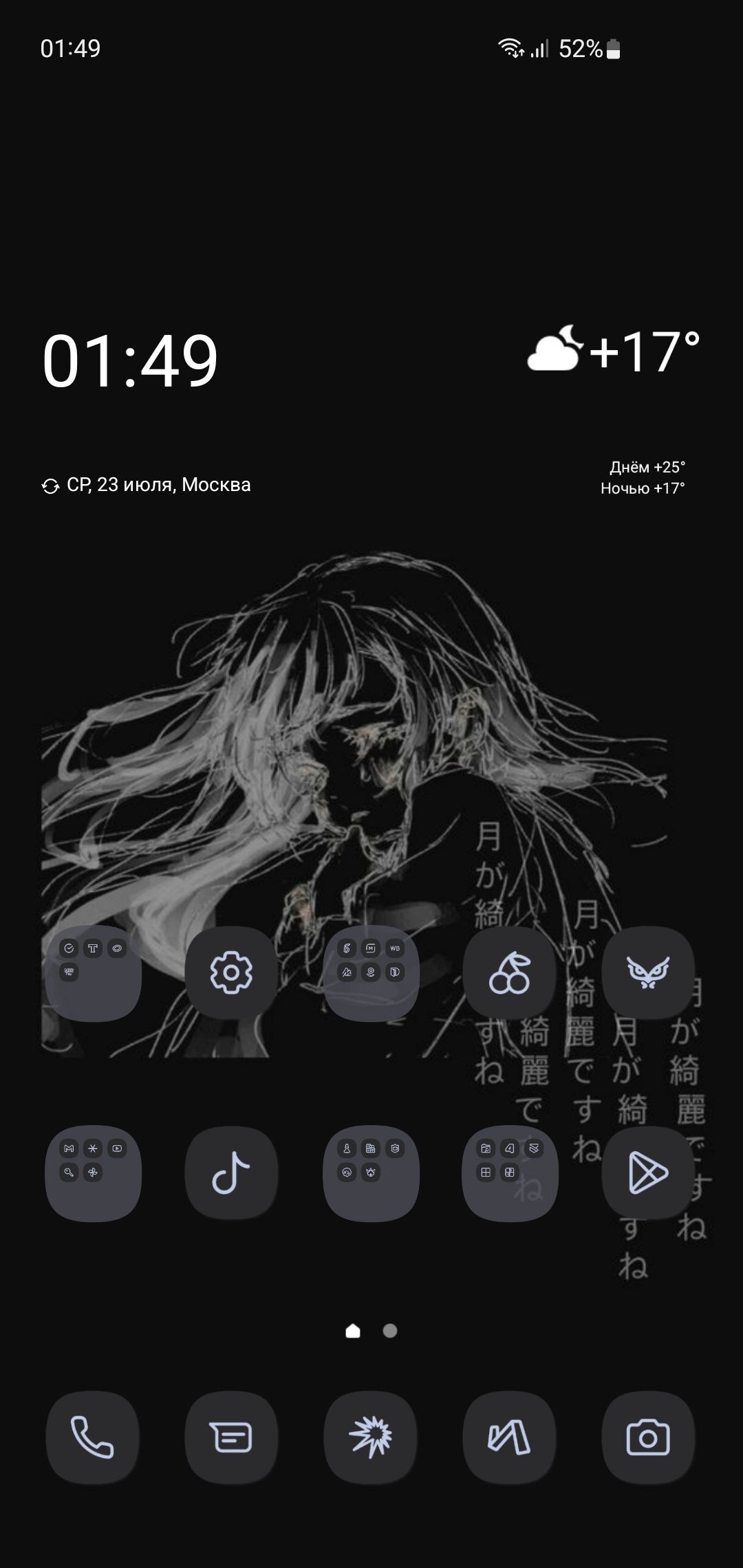Viewport: 743px width, 1568px height.
Task: Open the zigzag-logo app in the dock
Action: point(509,1437)
